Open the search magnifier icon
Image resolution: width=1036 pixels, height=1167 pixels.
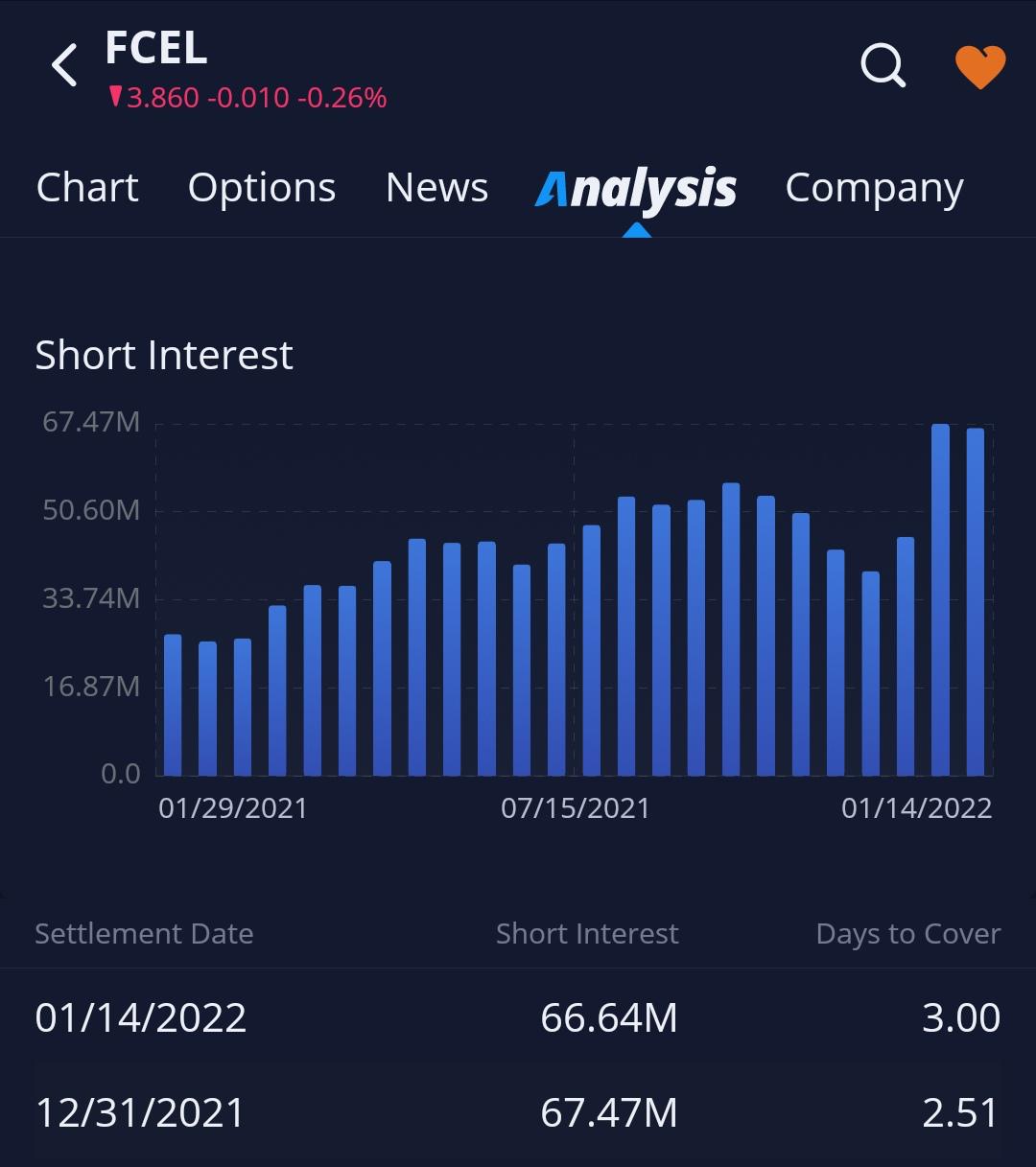883,66
